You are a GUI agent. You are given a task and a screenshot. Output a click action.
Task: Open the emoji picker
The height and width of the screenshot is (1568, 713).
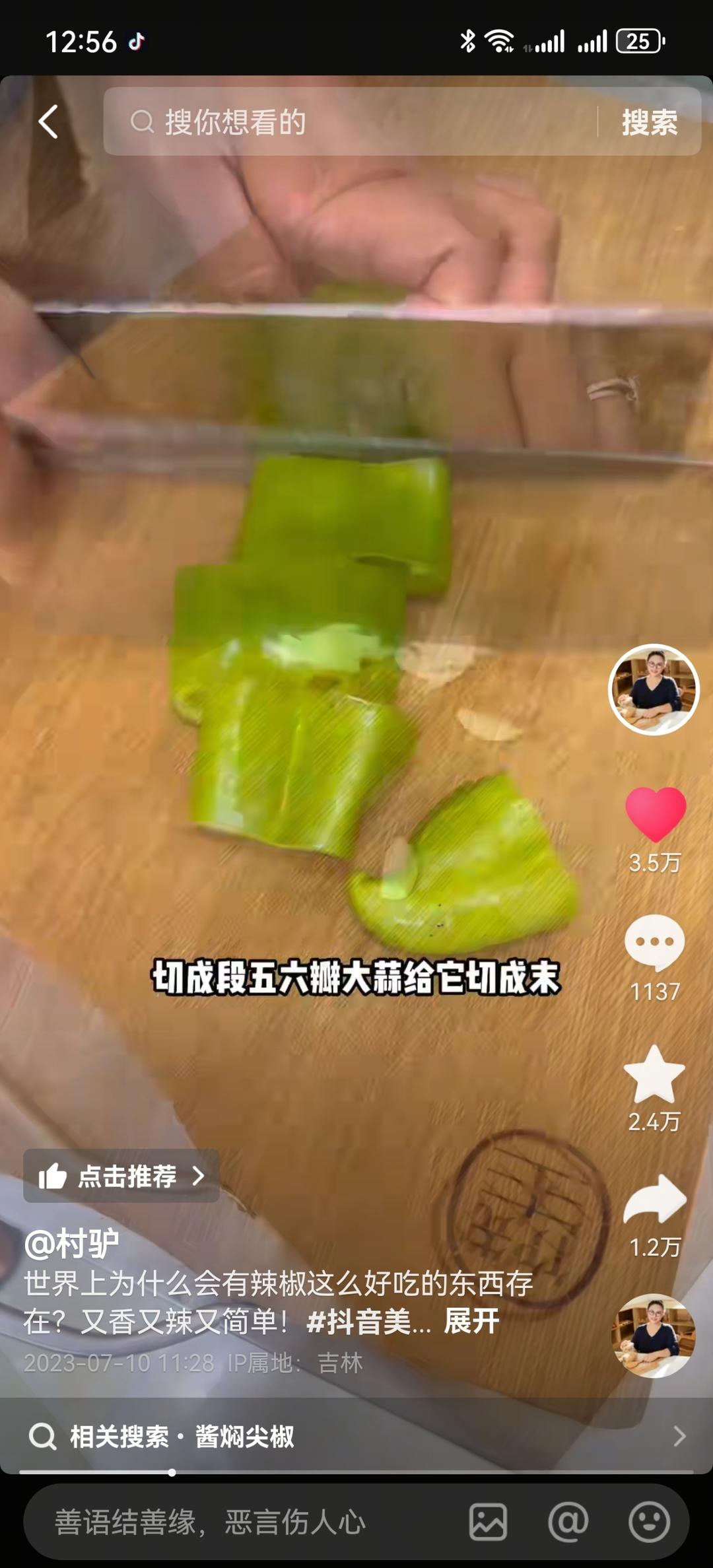[648, 1522]
